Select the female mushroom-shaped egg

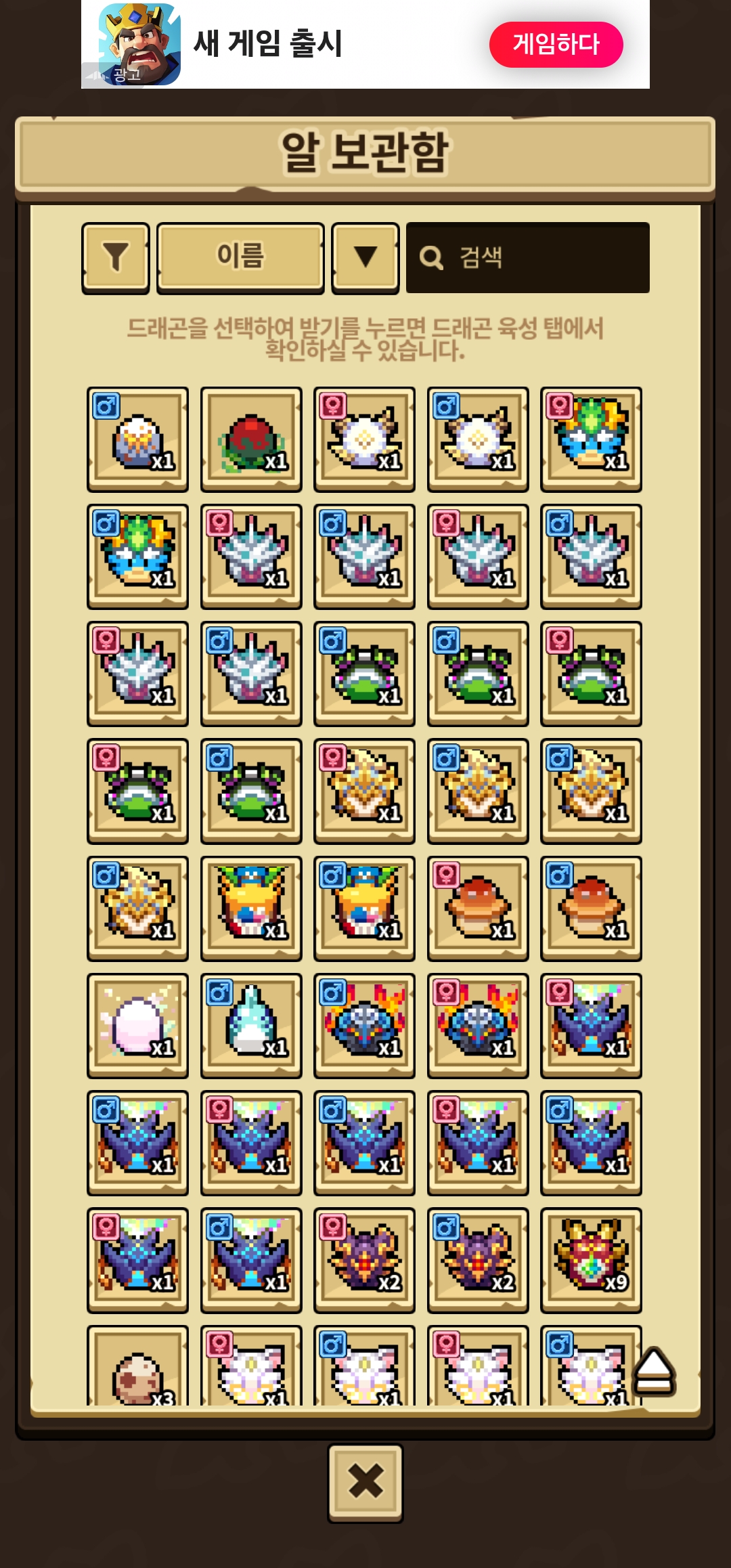tap(478, 909)
